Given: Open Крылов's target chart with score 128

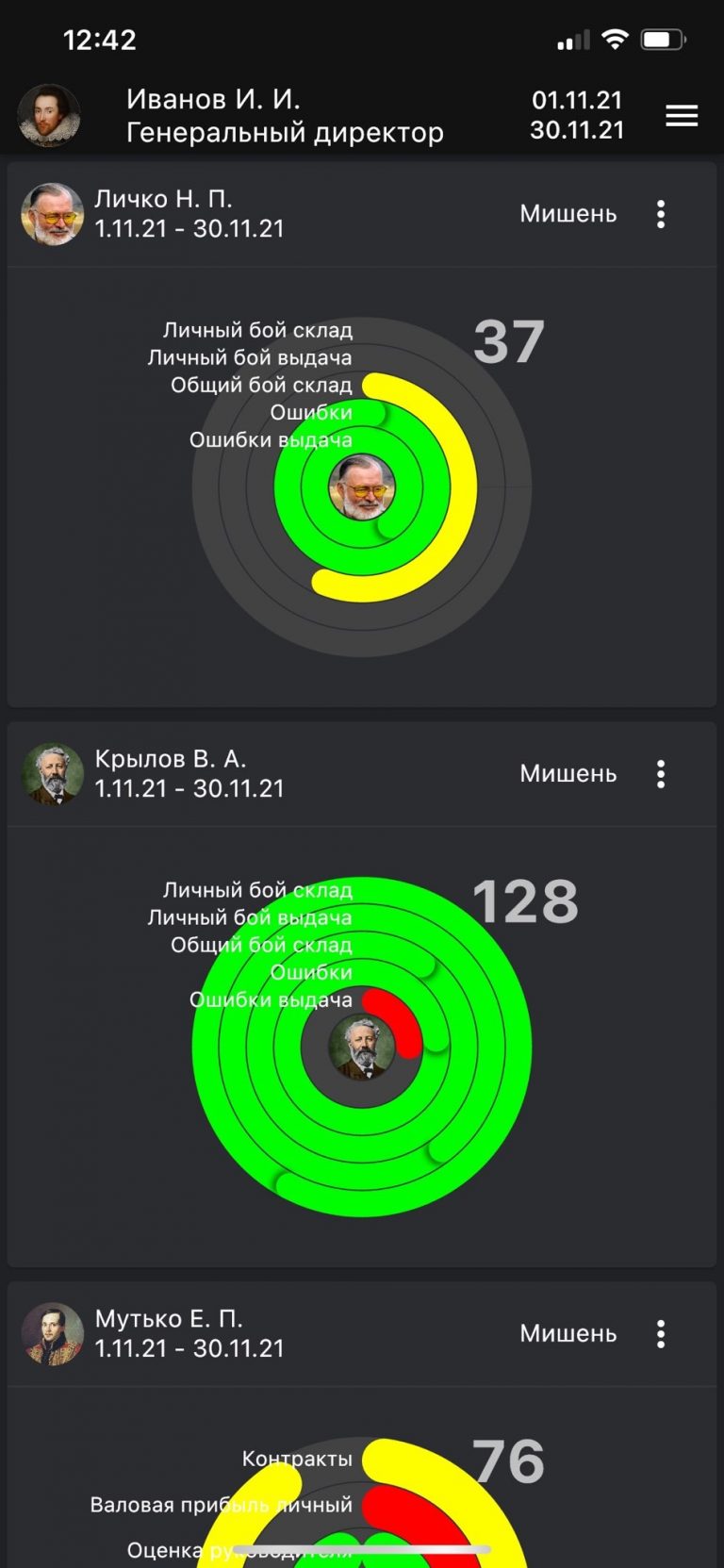Looking at the screenshot, I should click(362, 1047).
